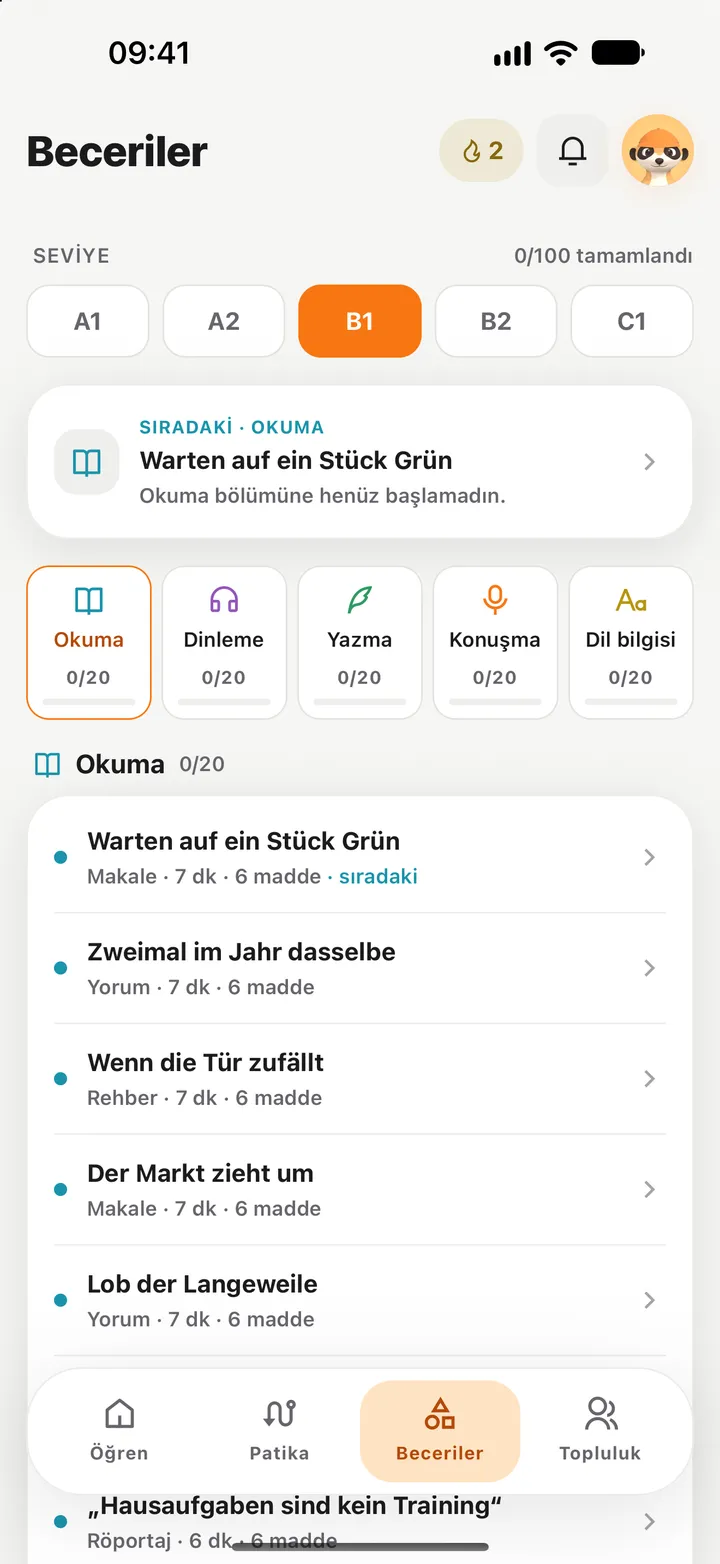
Task: Switch to the Dinleme skill
Action: pos(224,643)
